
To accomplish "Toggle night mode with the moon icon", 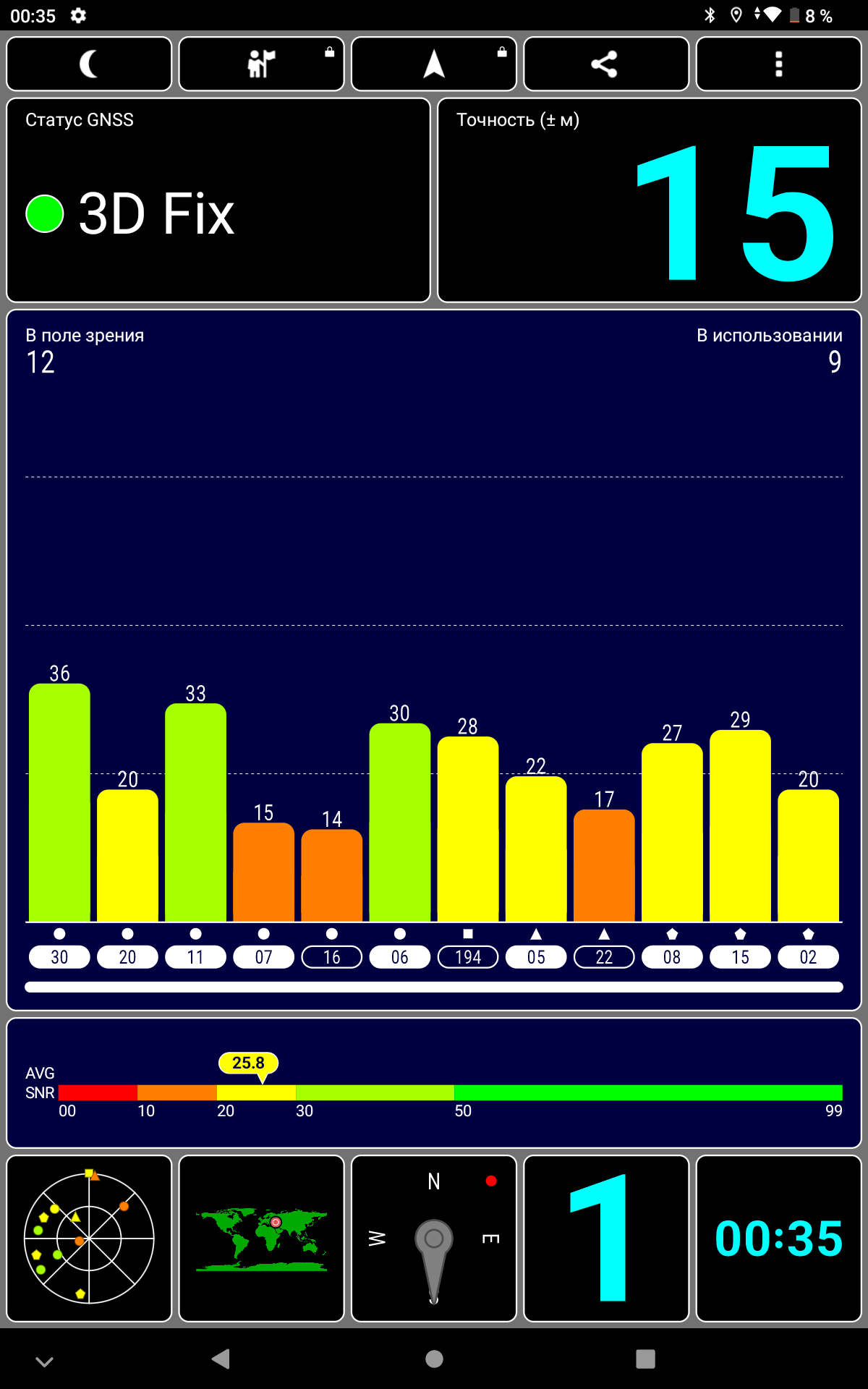I will click(x=89, y=64).
